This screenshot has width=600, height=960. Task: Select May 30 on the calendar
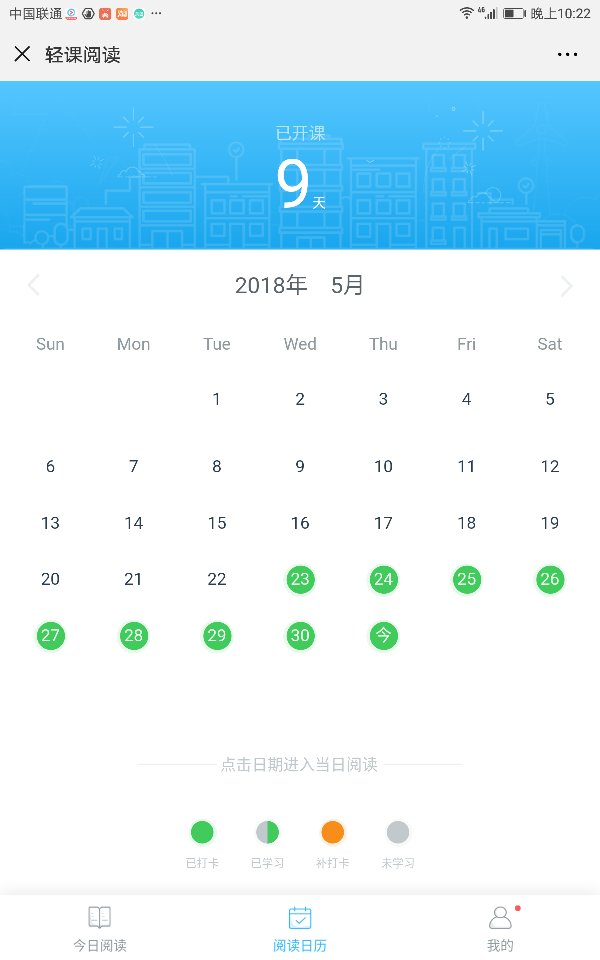[x=300, y=636]
